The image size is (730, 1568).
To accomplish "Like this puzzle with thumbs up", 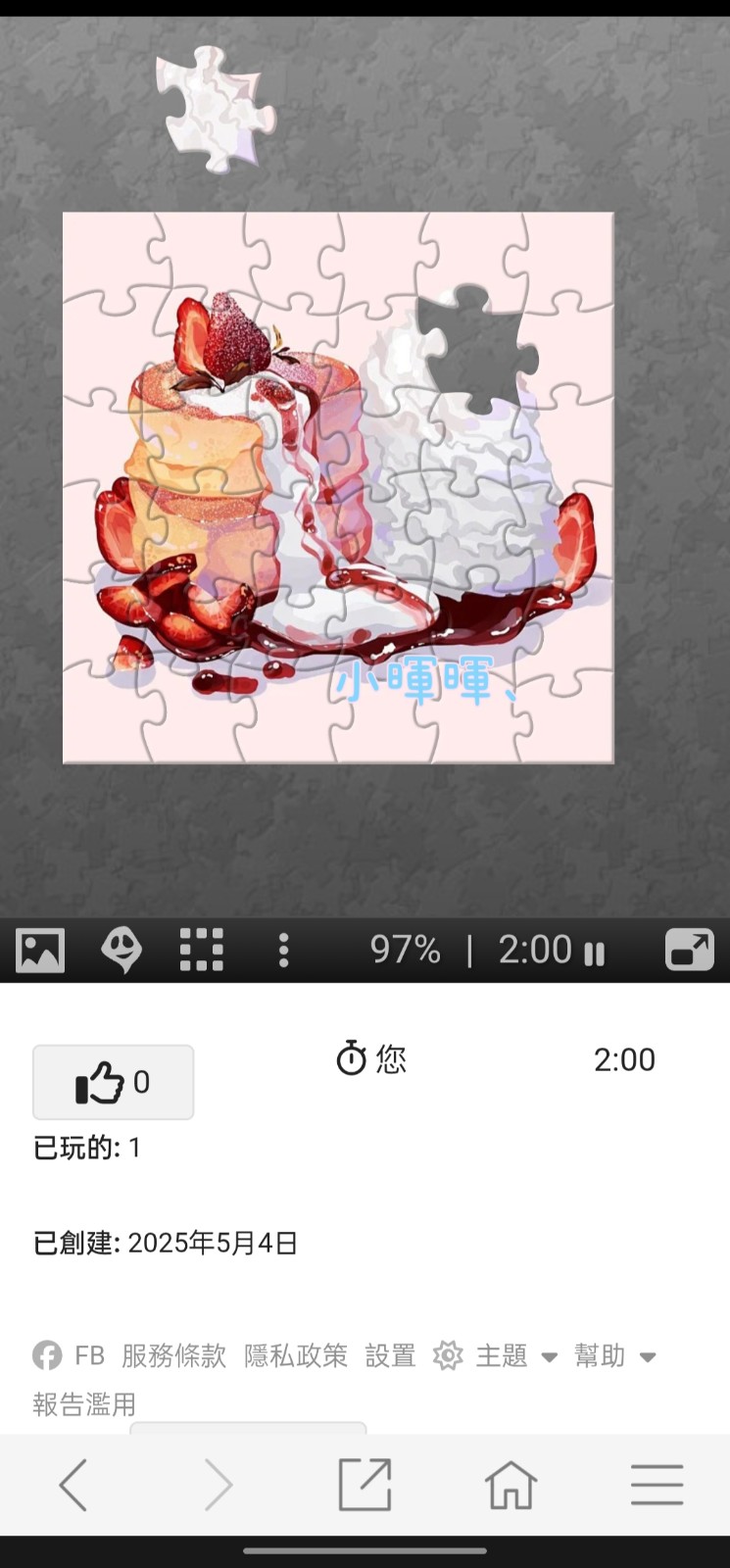I will pyautogui.click(x=114, y=1082).
